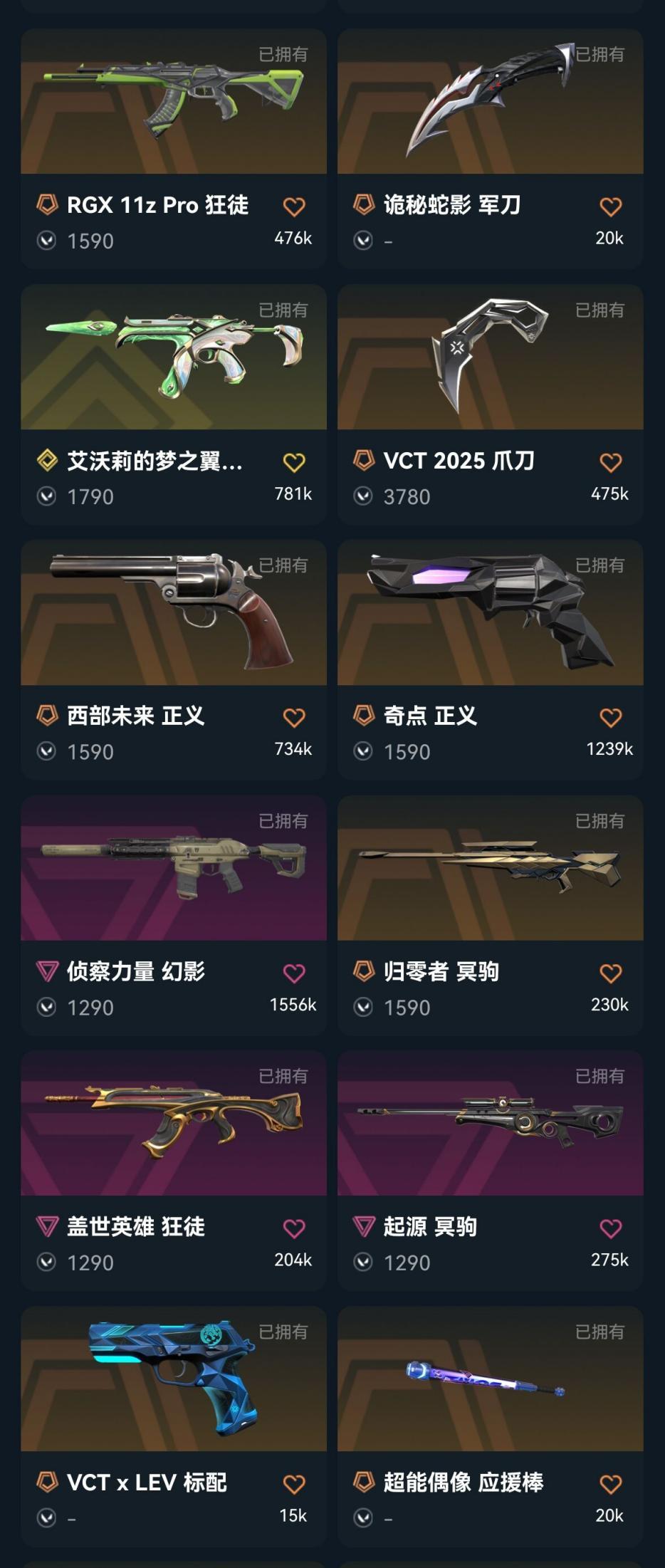Favorite the 侦察力量 幻影 skin
The width and height of the screenshot is (665, 1568).
coord(294,973)
